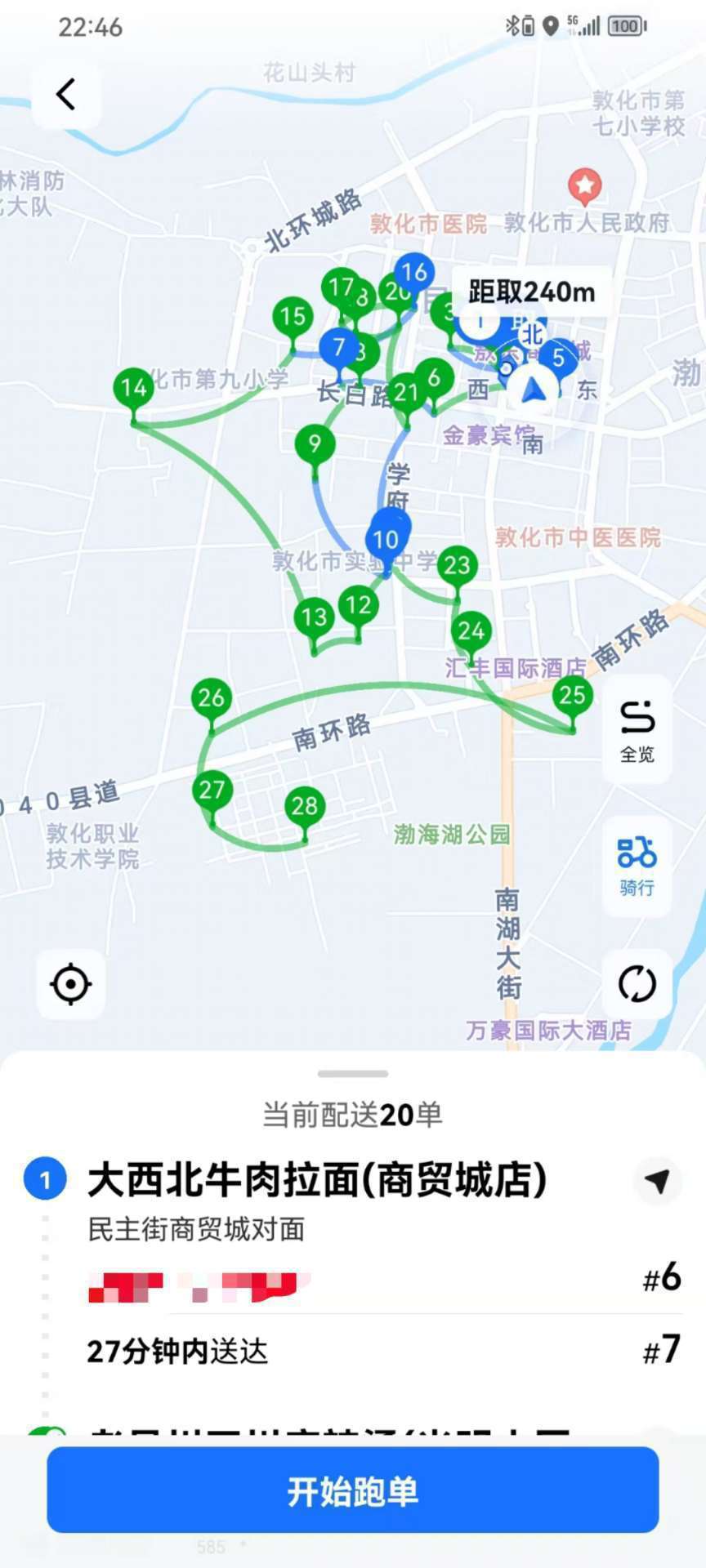Image resolution: width=706 pixels, height=1568 pixels.
Task: Select map marker 14
Action: point(134,389)
